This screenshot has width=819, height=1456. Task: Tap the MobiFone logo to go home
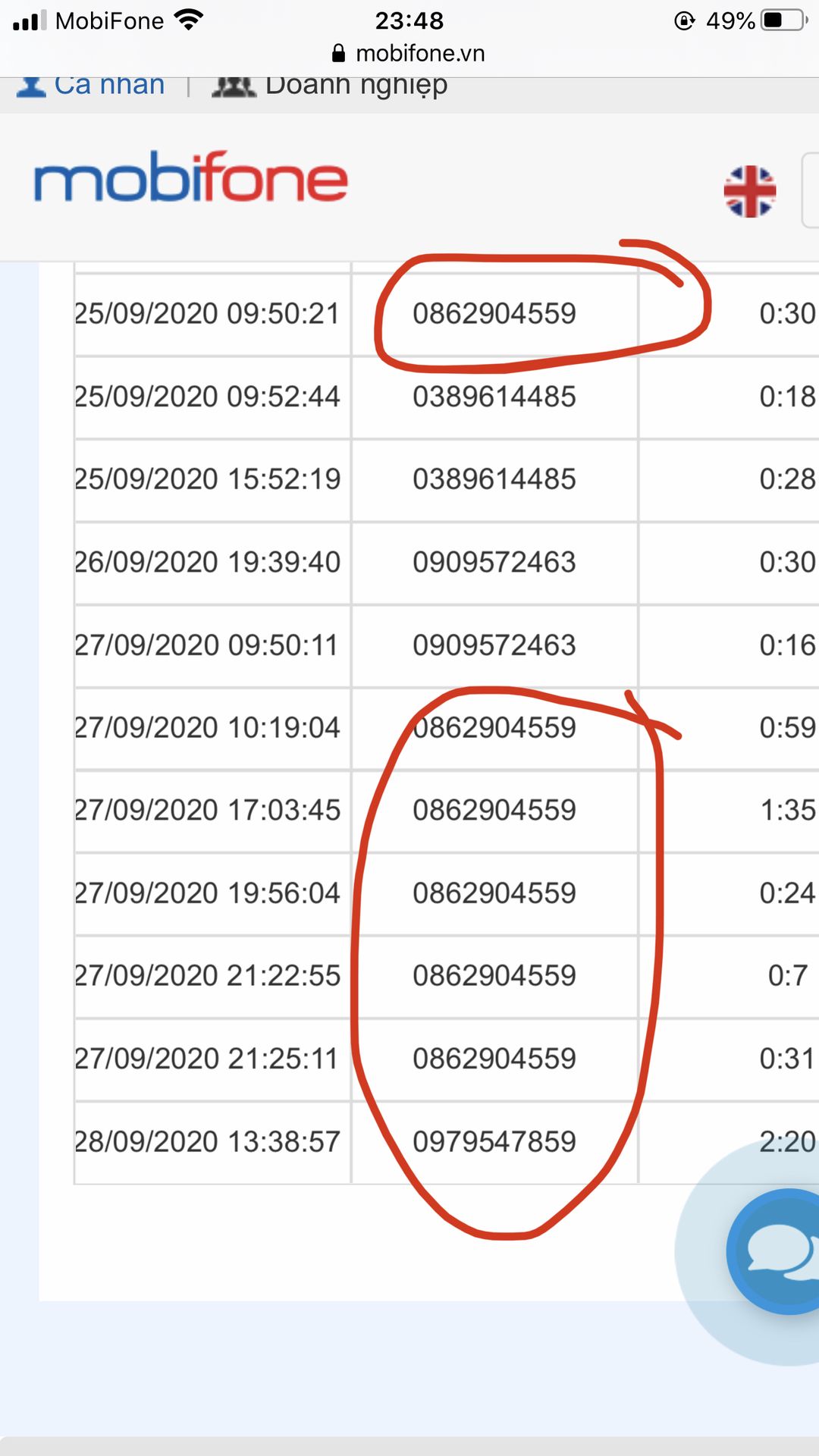191,177
